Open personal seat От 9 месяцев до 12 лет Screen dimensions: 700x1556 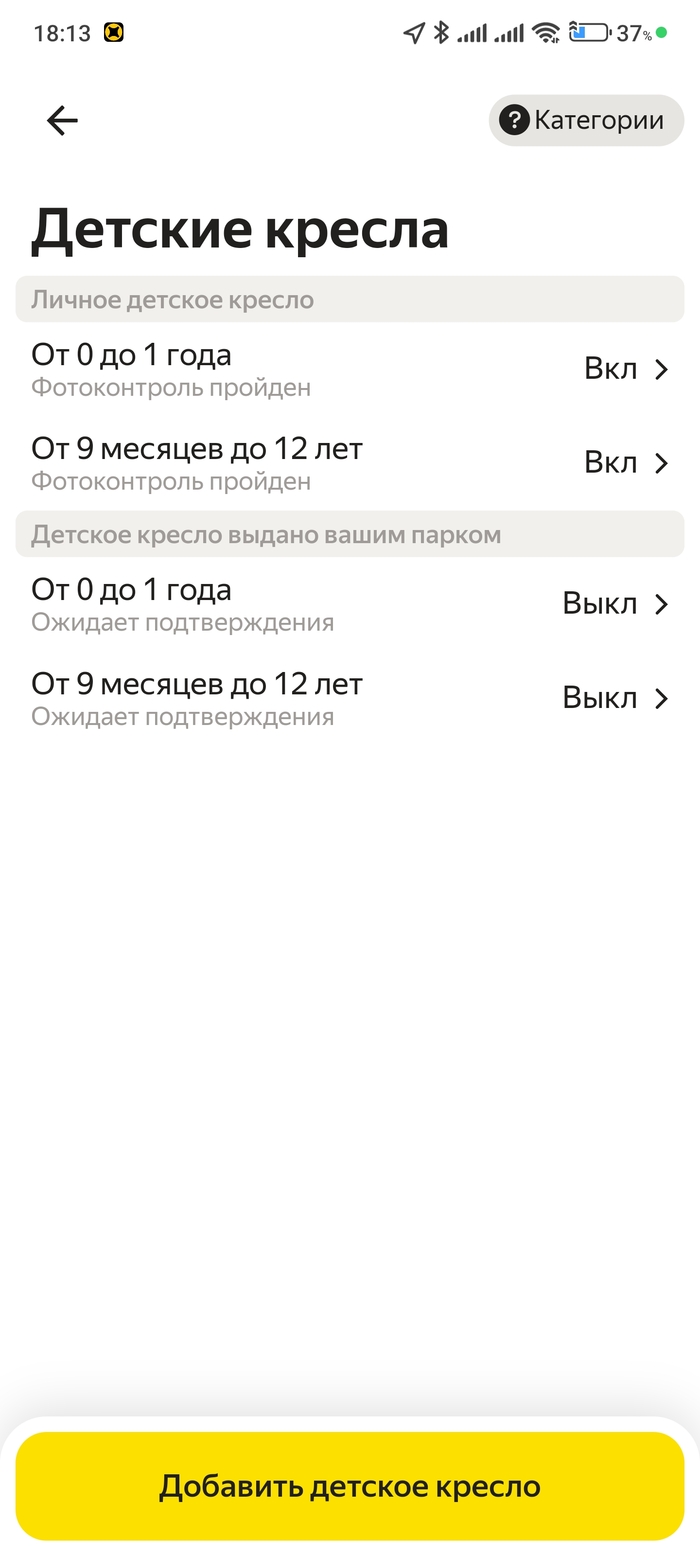350,463
